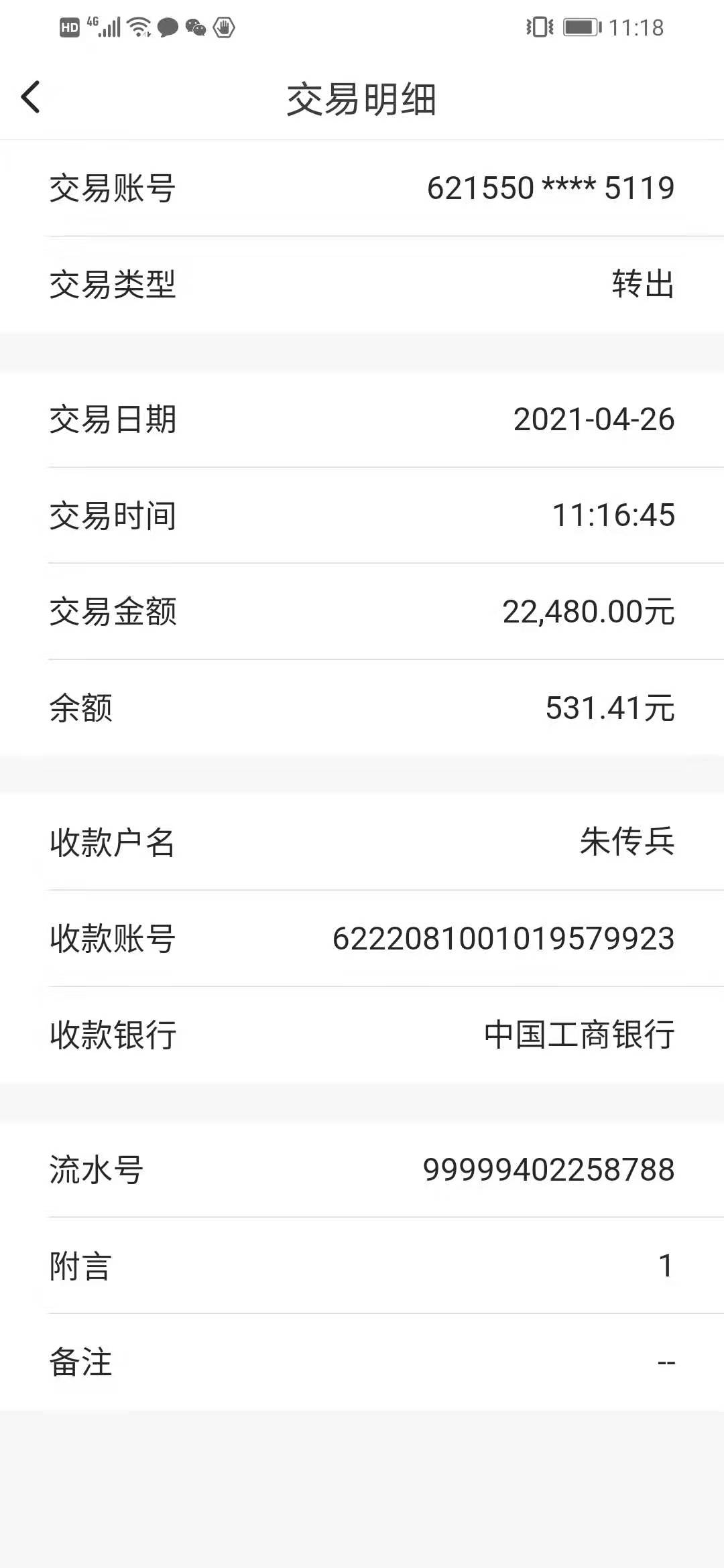Go back from the transaction details page

31,98
